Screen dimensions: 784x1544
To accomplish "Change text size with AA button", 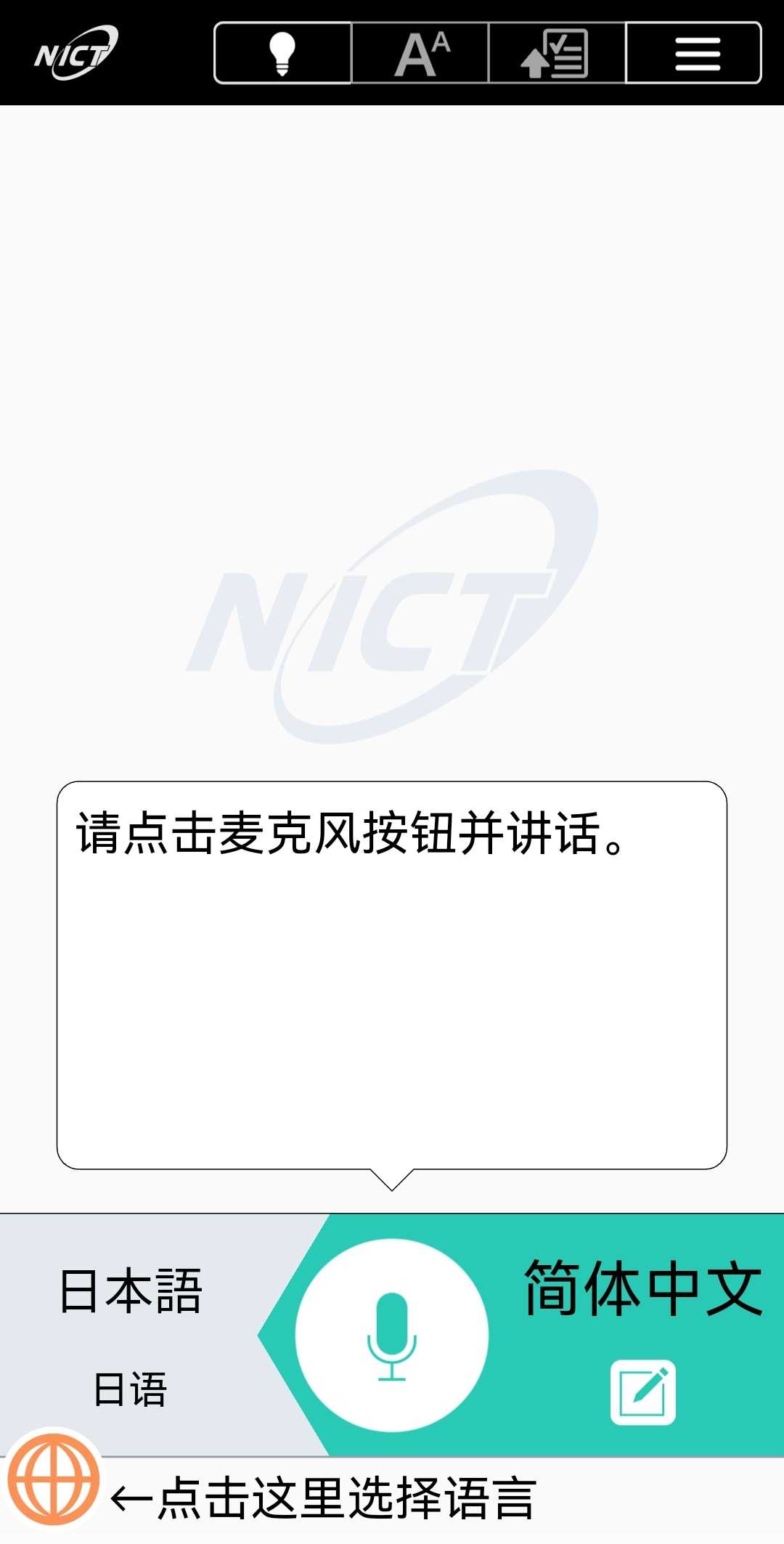I will pos(420,53).
